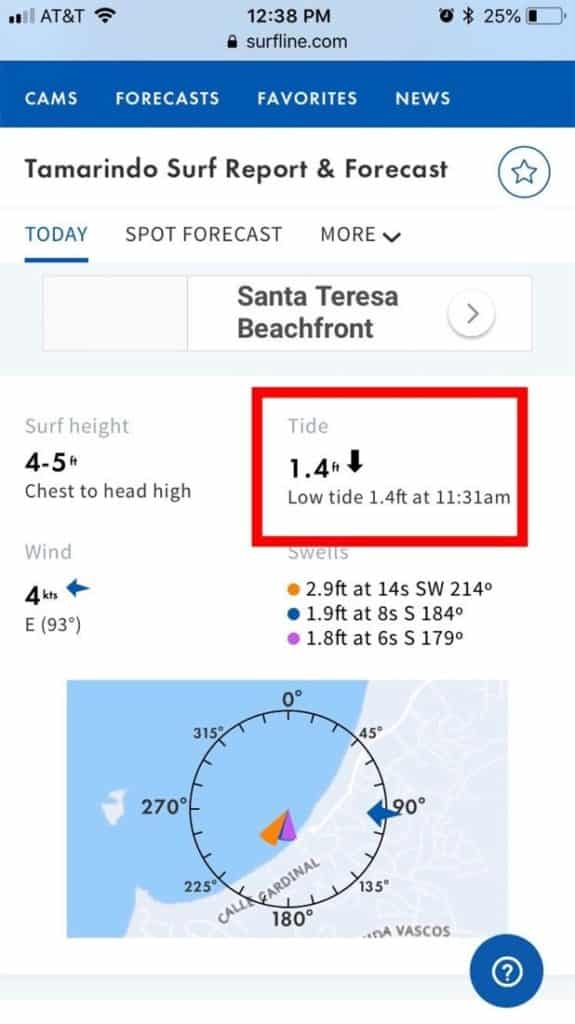This screenshot has height=1024, width=575.
Task: Open Favorites from the navigation bar
Action: [307, 99]
